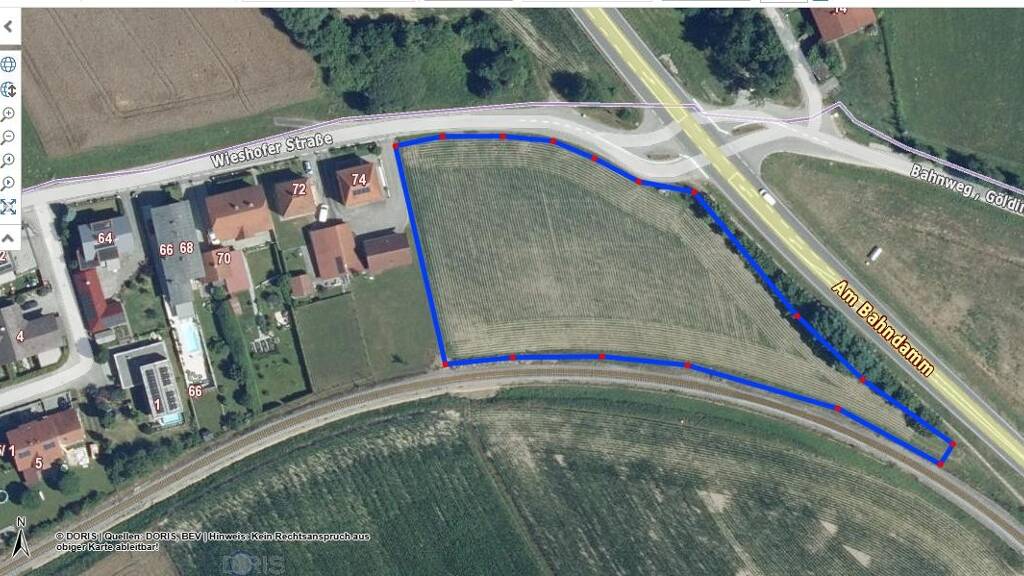Viewport: 1024px width, 576px height.
Task: Collapse the map toolbar with the up chevron
Action: coord(8,238)
